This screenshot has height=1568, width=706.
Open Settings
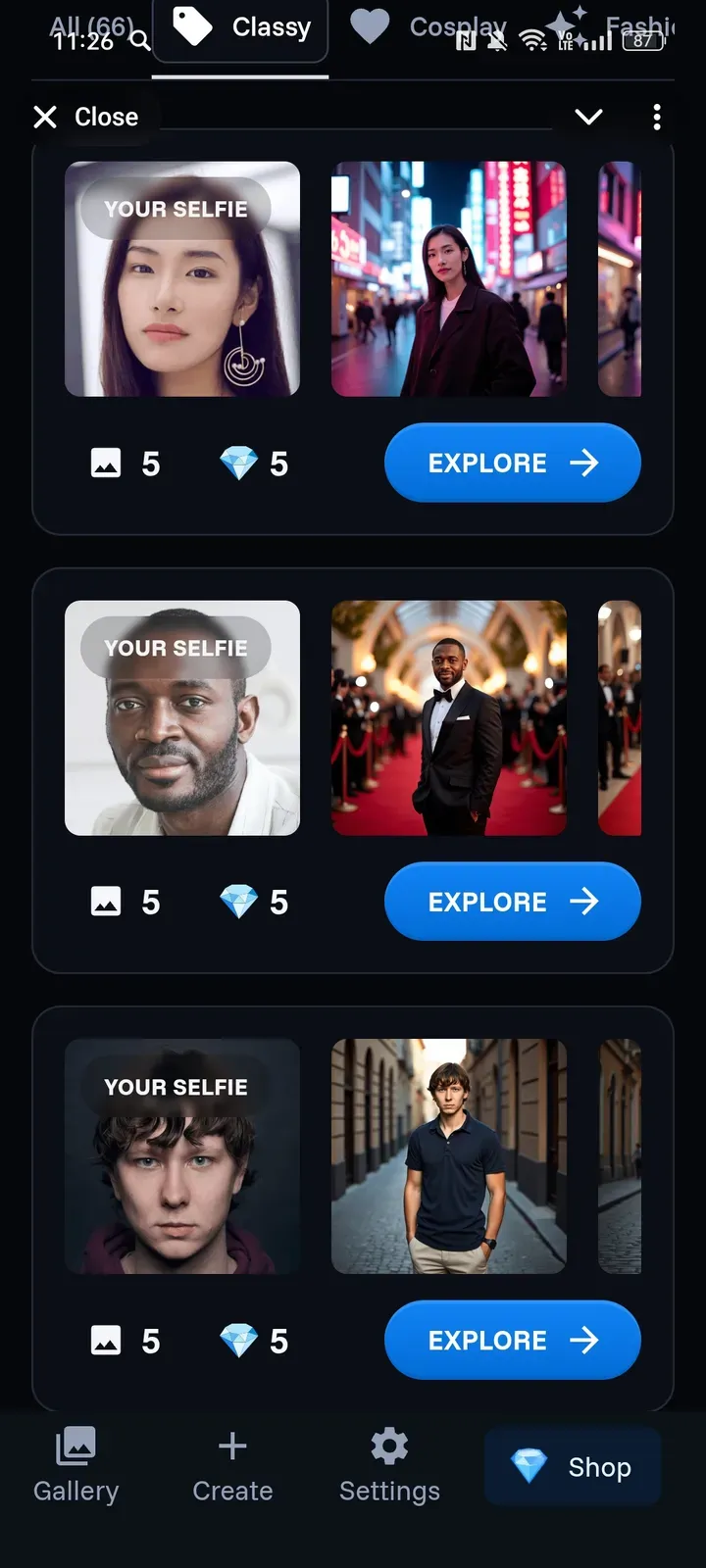click(389, 1466)
